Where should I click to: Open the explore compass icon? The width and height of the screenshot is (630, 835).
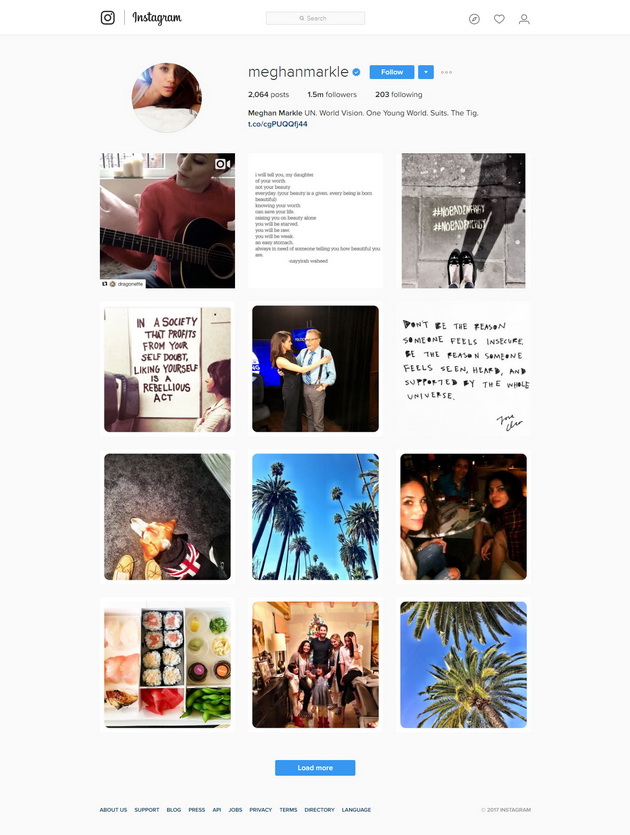(x=474, y=19)
